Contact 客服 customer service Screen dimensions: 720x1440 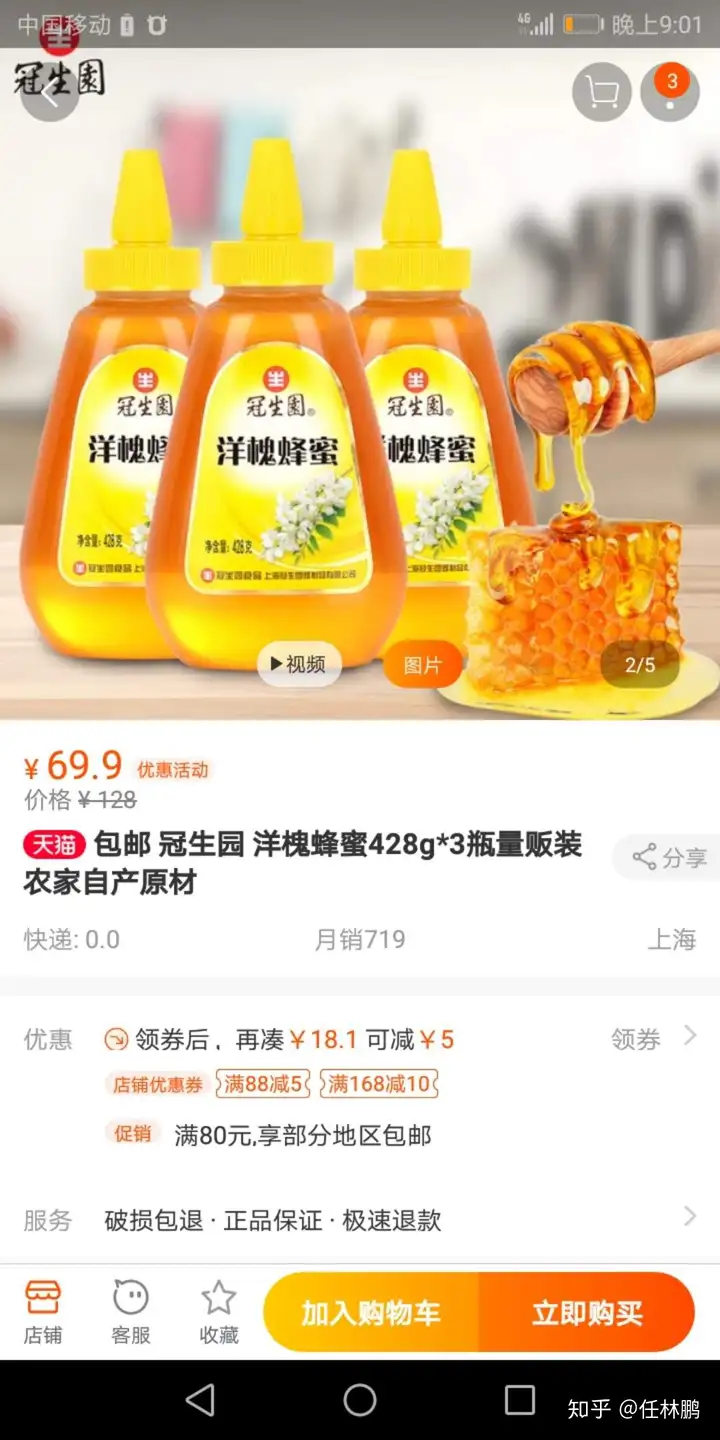click(x=131, y=1312)
